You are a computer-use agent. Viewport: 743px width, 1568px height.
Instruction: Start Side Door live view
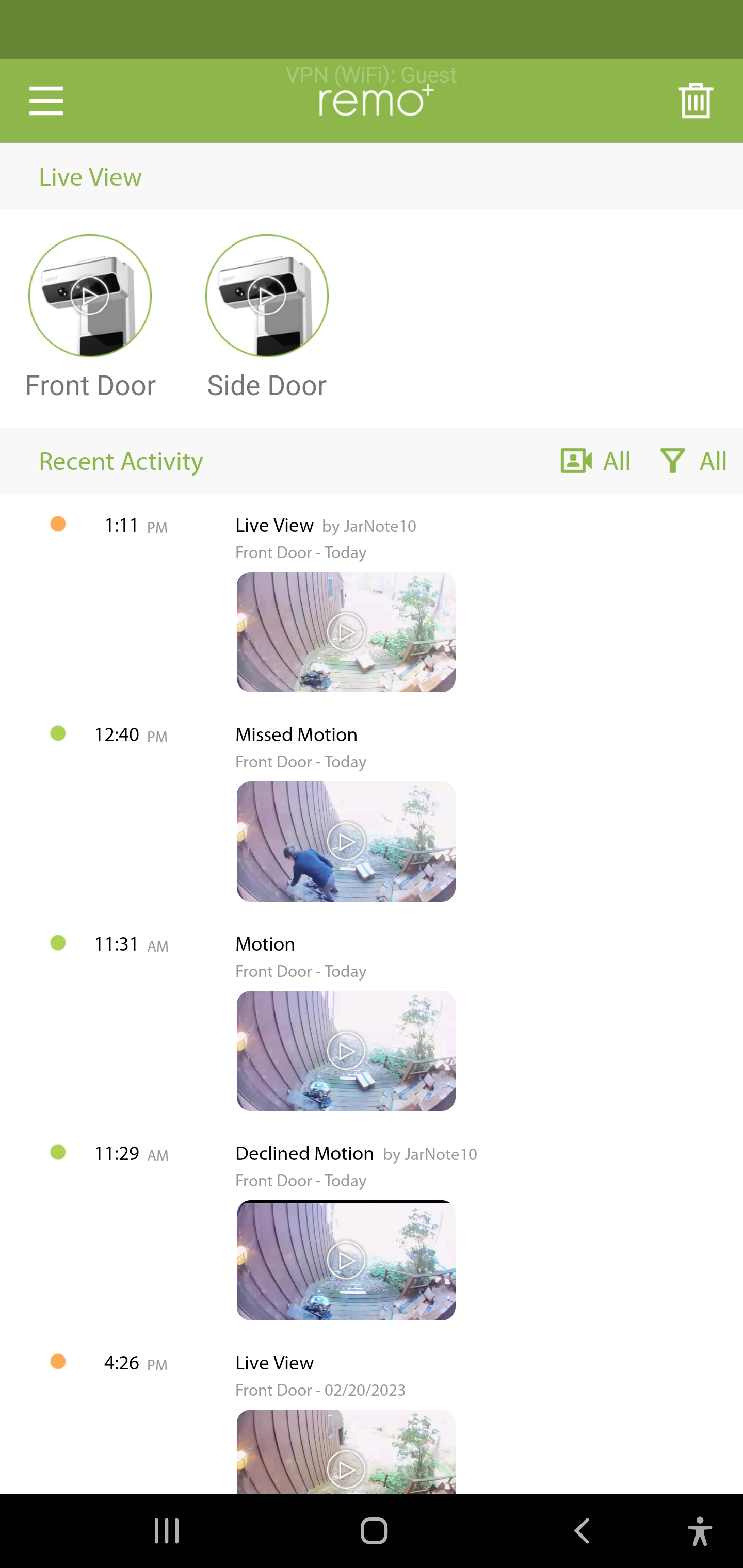267,296
